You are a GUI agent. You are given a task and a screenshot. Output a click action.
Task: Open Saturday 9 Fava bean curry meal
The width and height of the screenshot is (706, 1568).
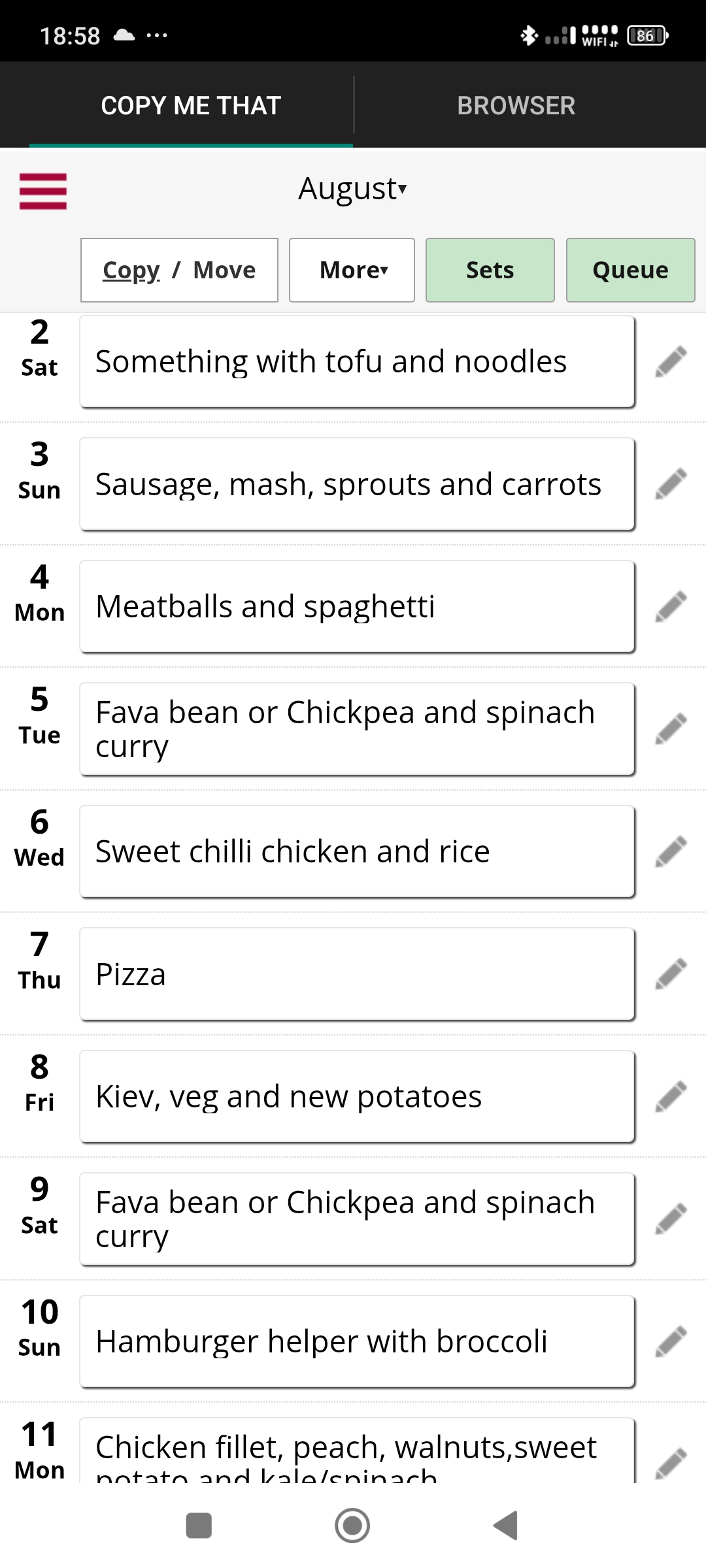[357, 1219]
